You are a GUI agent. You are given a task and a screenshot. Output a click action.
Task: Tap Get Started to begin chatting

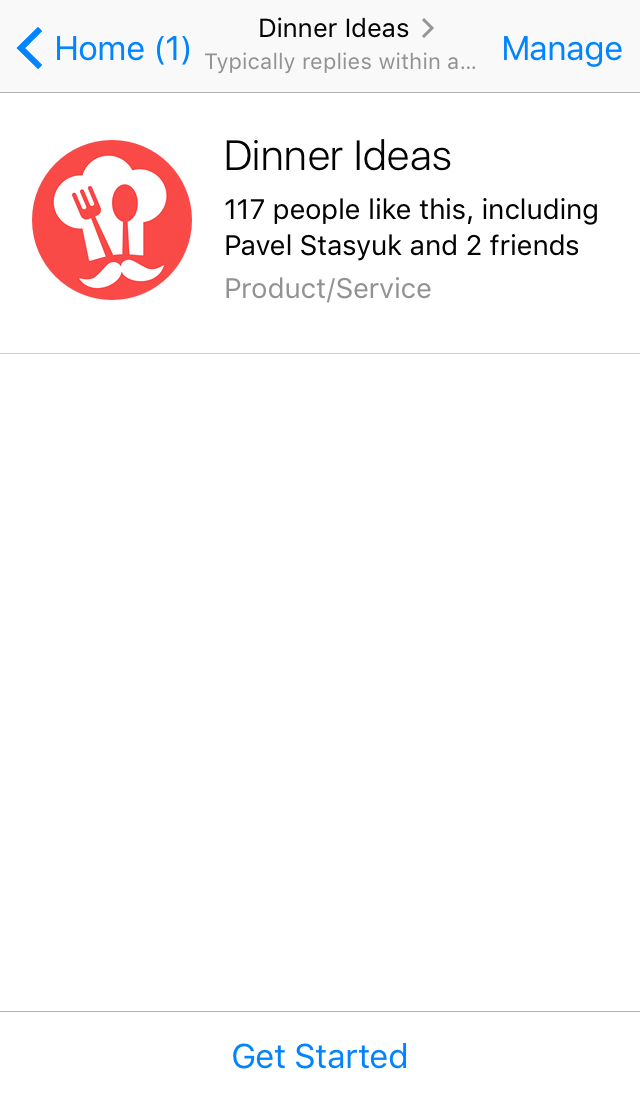[x=320, y=1056]
